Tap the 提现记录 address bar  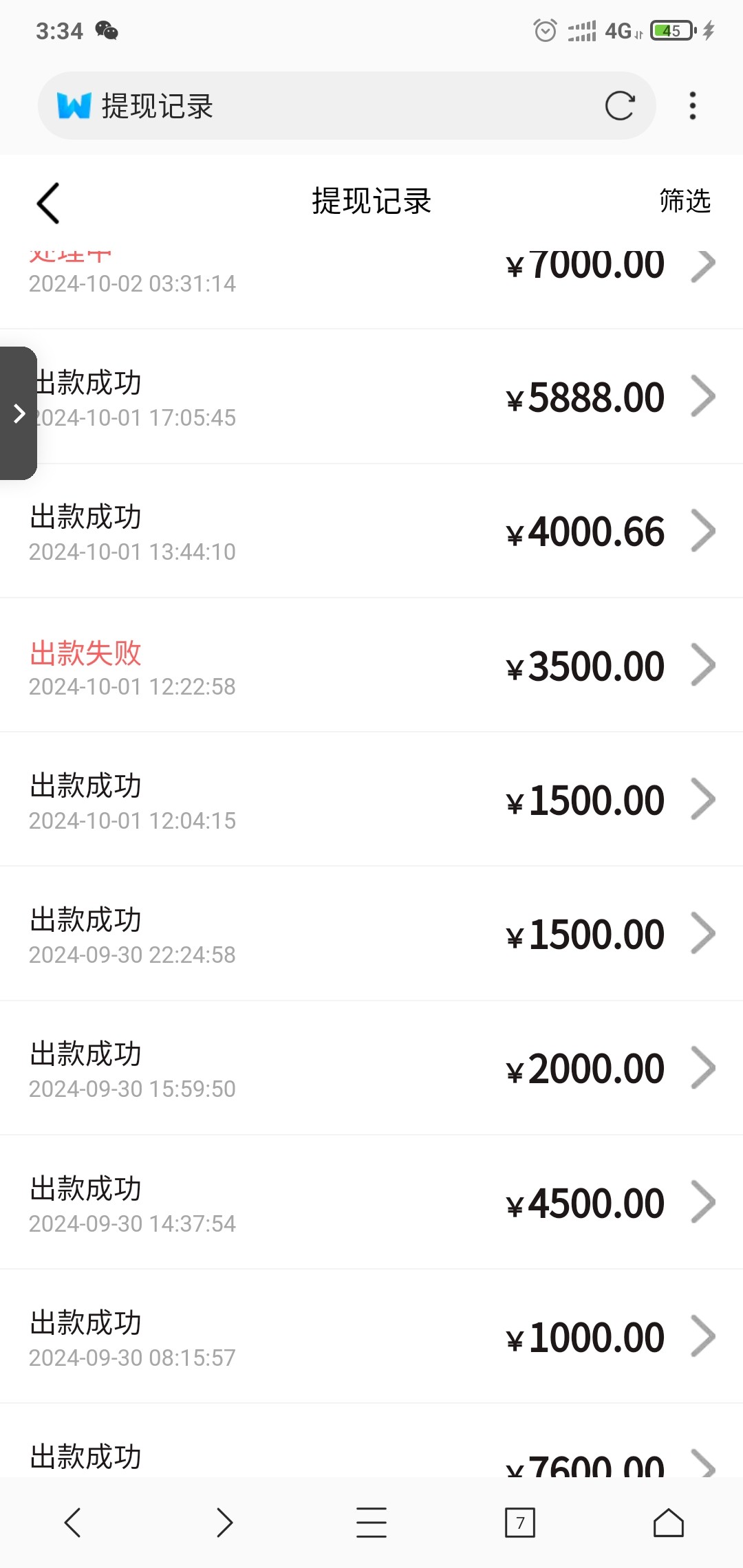click(330, 106)
